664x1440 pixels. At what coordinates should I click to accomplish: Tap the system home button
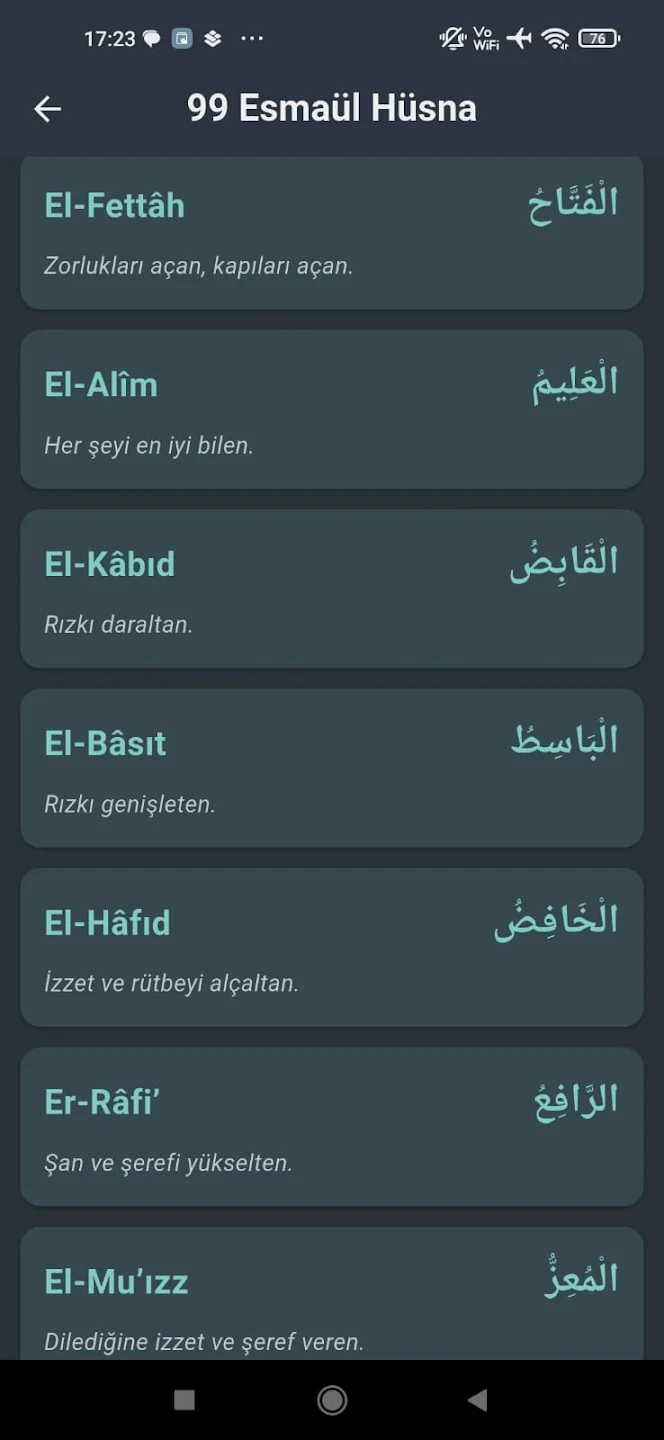click(332, 1400)
